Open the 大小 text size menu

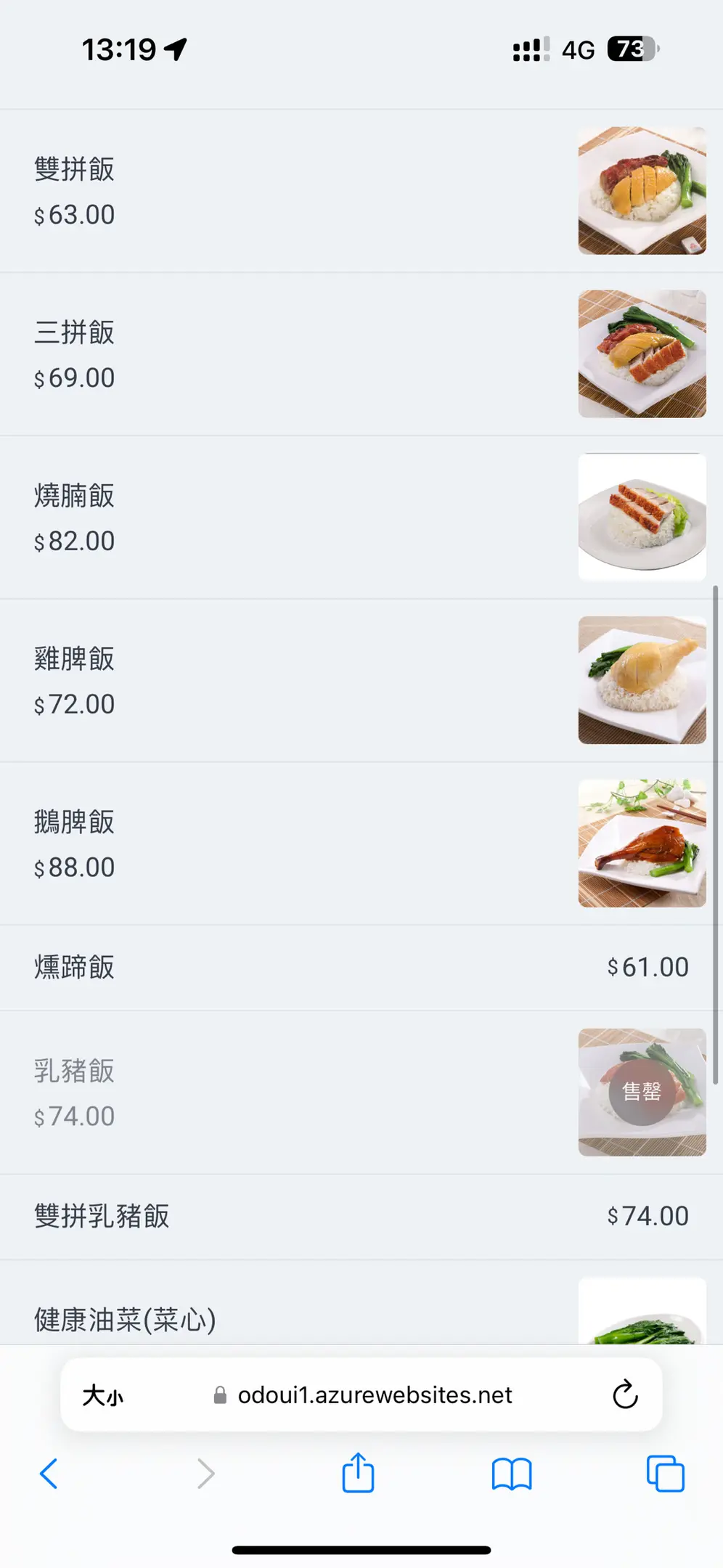(102, 1395)
